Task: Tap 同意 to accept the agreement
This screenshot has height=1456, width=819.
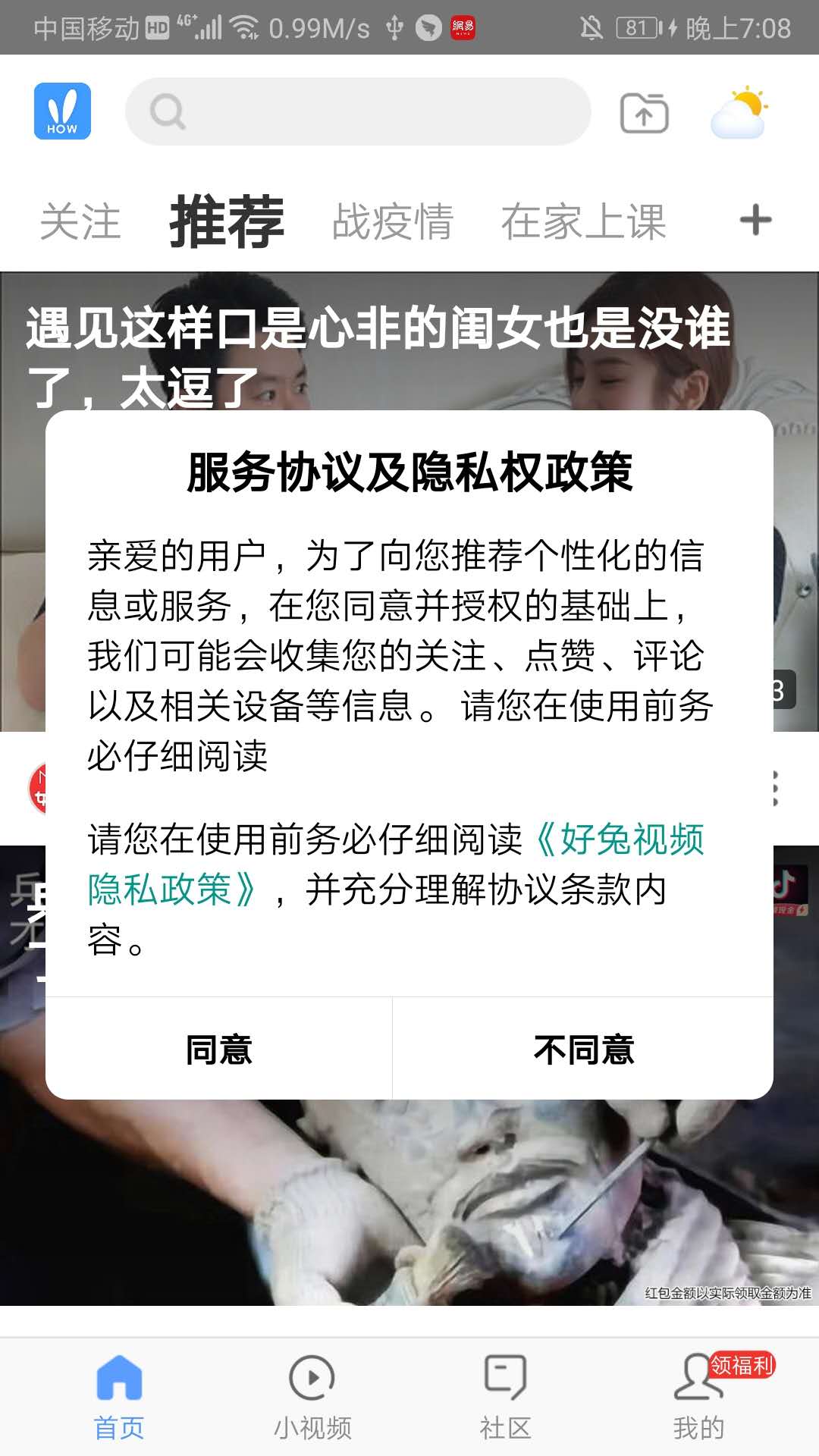Action: coord(218,1050)
